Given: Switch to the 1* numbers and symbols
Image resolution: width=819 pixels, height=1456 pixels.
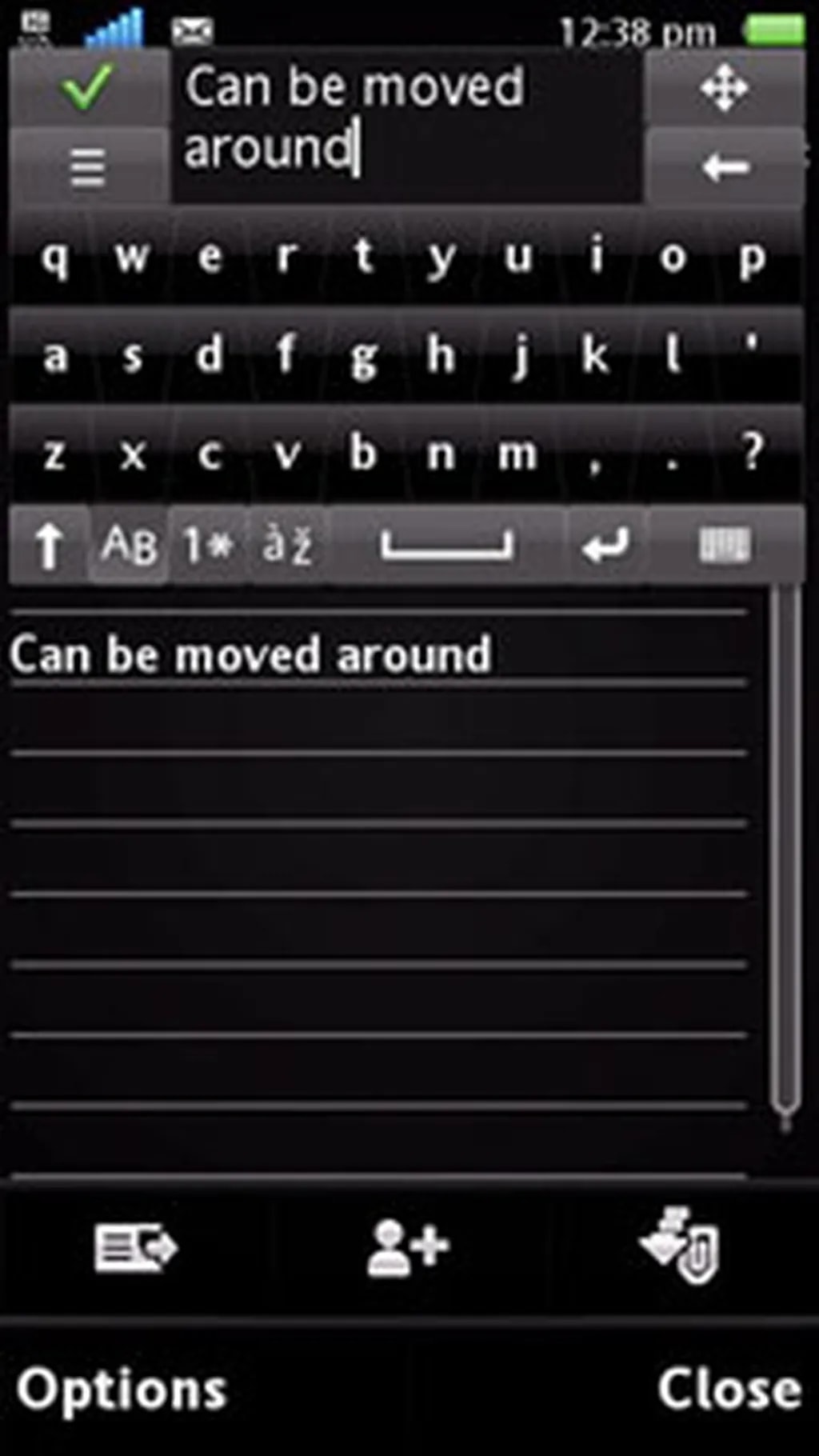Looking at the screenshot, I should tap(207, 546).
